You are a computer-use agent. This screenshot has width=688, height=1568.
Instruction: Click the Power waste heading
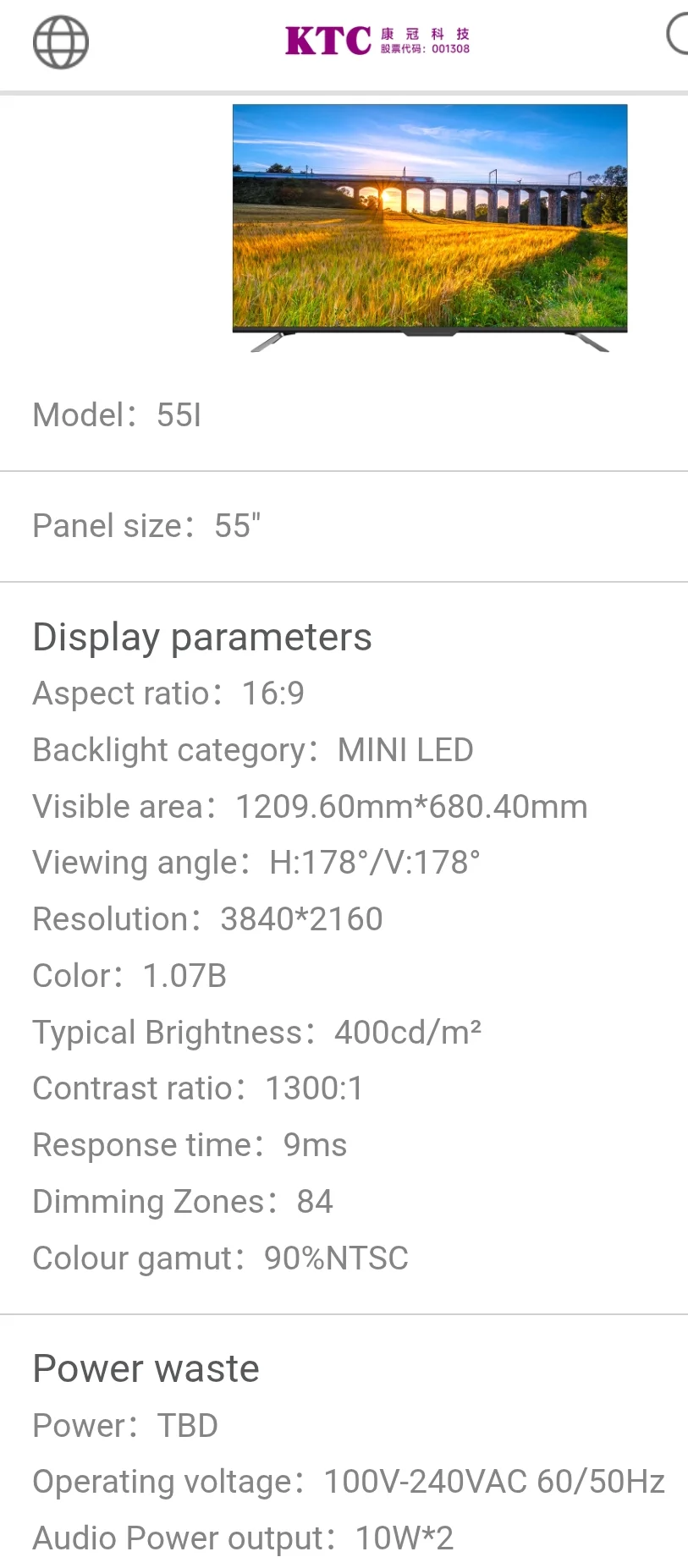point(145,1368)
